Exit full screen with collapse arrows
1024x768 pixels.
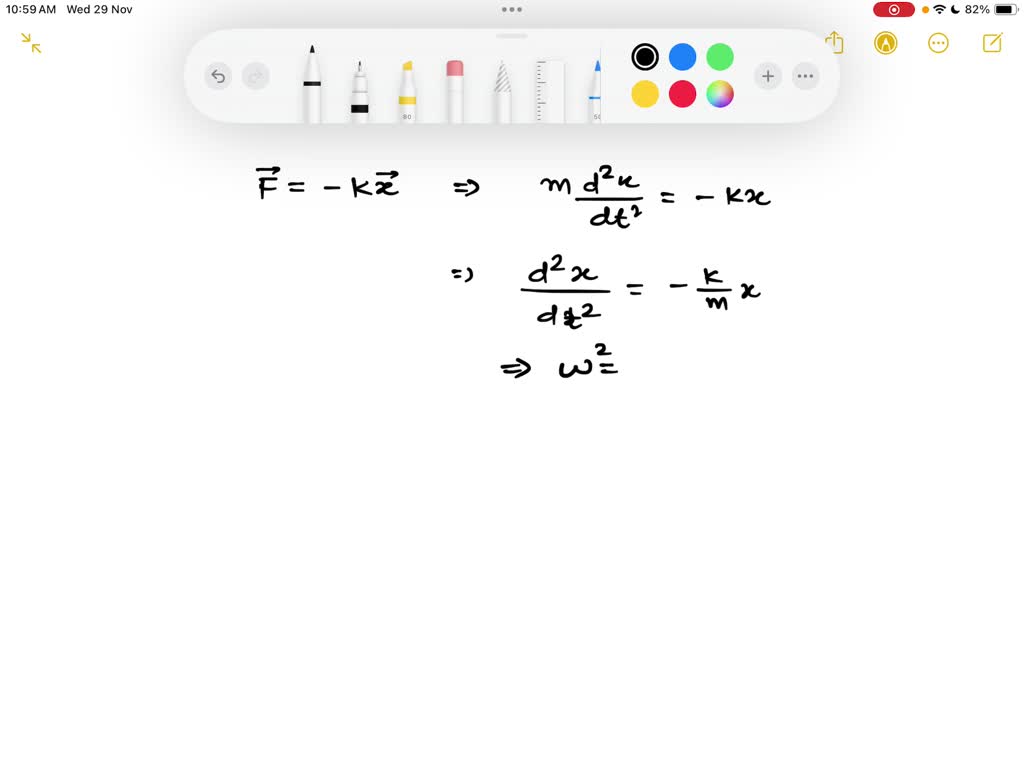[x=31, y=43]
